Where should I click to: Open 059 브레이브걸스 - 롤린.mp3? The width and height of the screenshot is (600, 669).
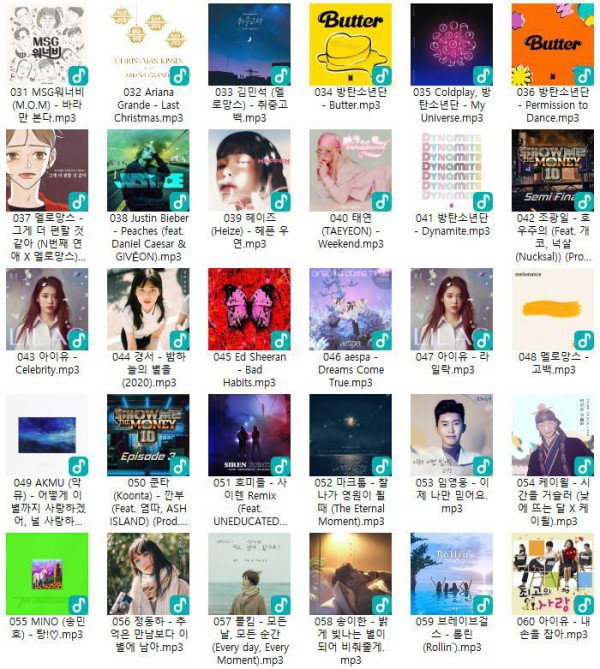[x=451, y=573]
